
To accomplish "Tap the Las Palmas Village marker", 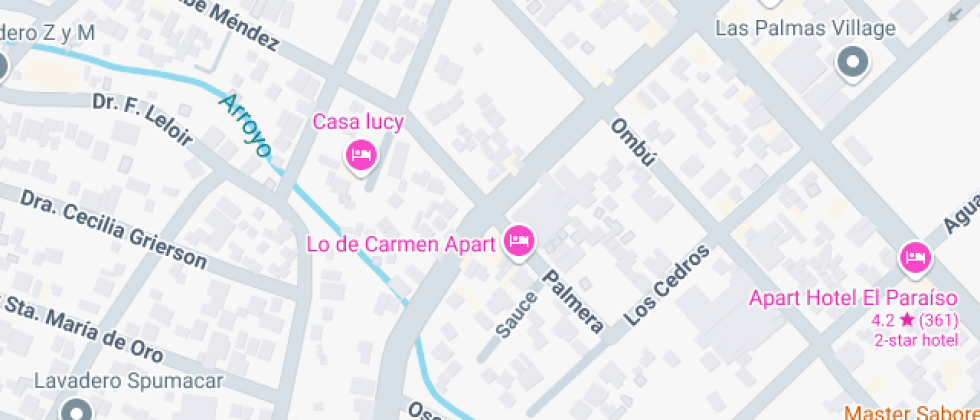I will click(x=852, y=63).
